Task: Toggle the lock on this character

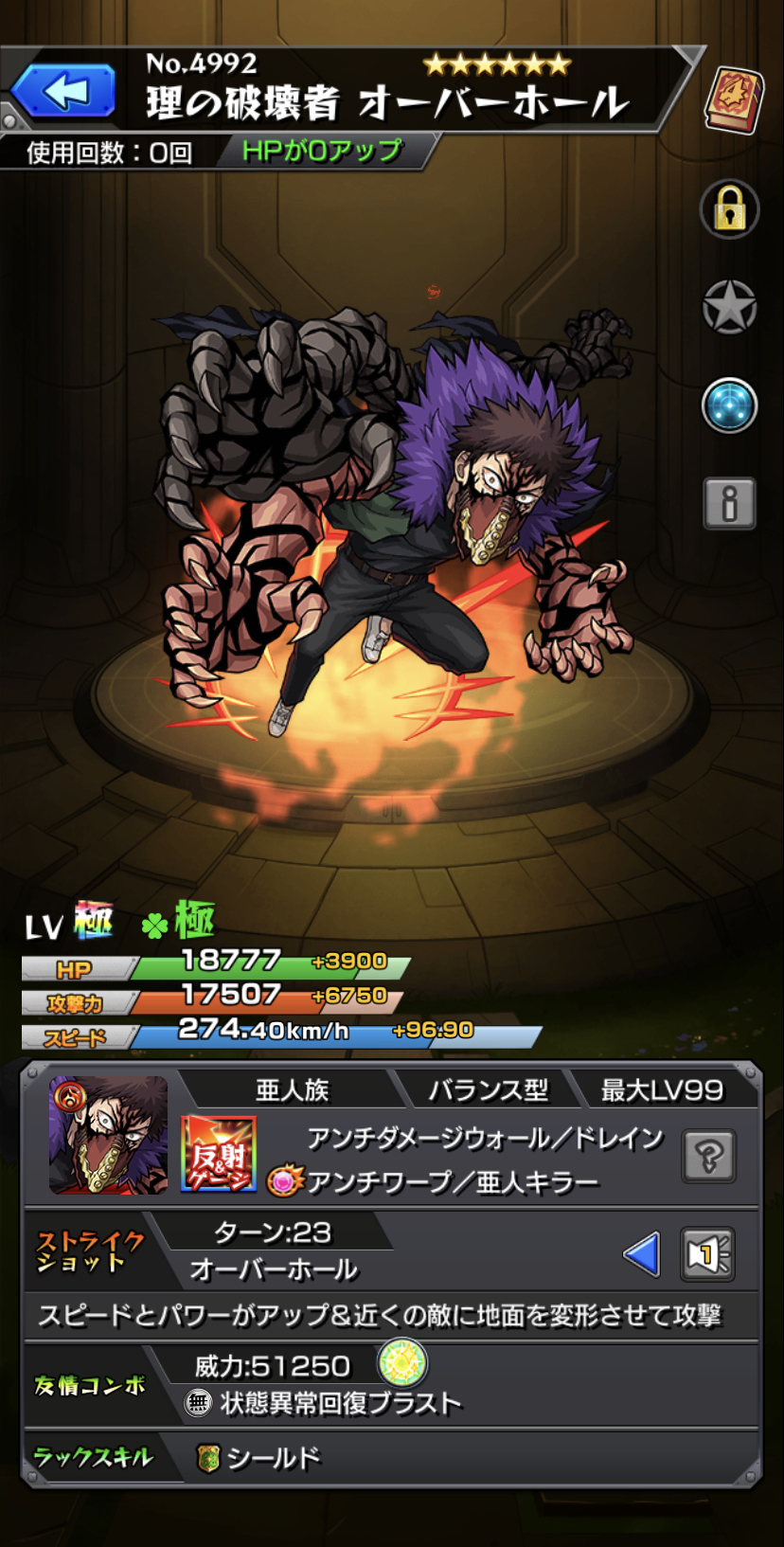Action: [729, 208]
